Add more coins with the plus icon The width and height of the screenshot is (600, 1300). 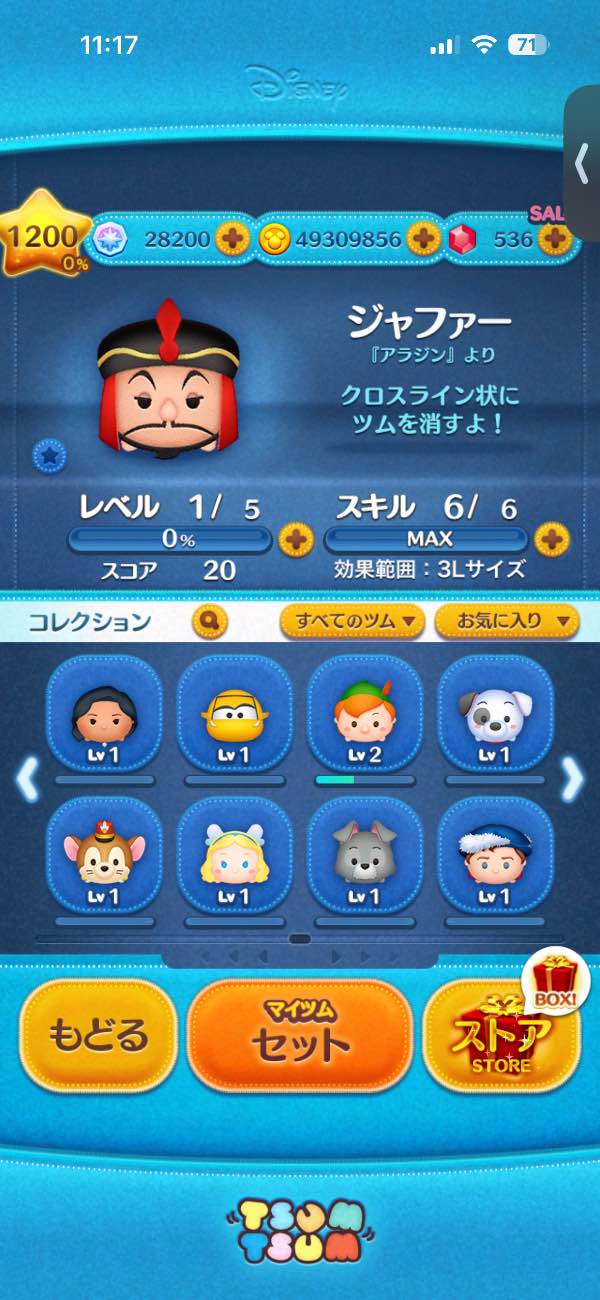423,239
